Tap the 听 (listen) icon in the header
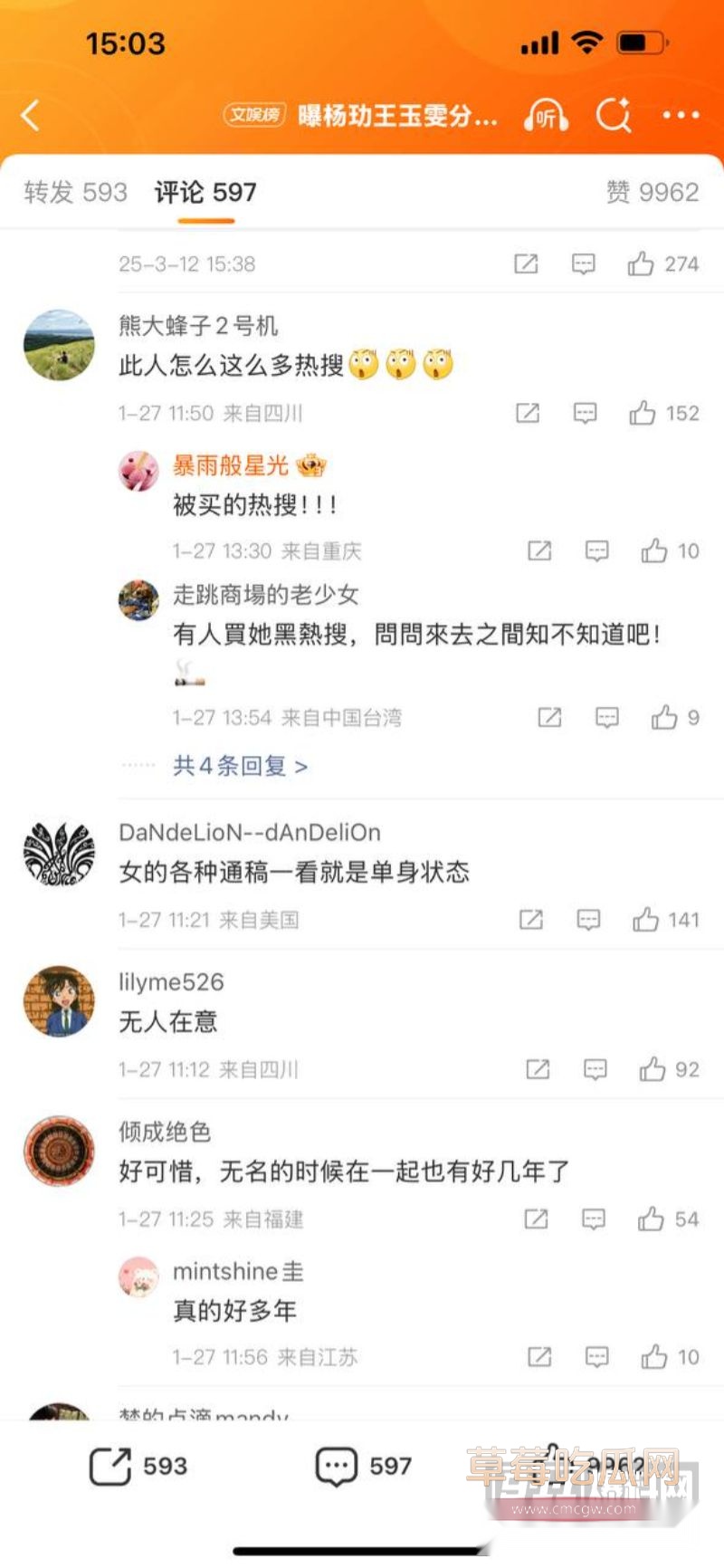The height and width of the screenshot is (1568, 724). point(545,116)
